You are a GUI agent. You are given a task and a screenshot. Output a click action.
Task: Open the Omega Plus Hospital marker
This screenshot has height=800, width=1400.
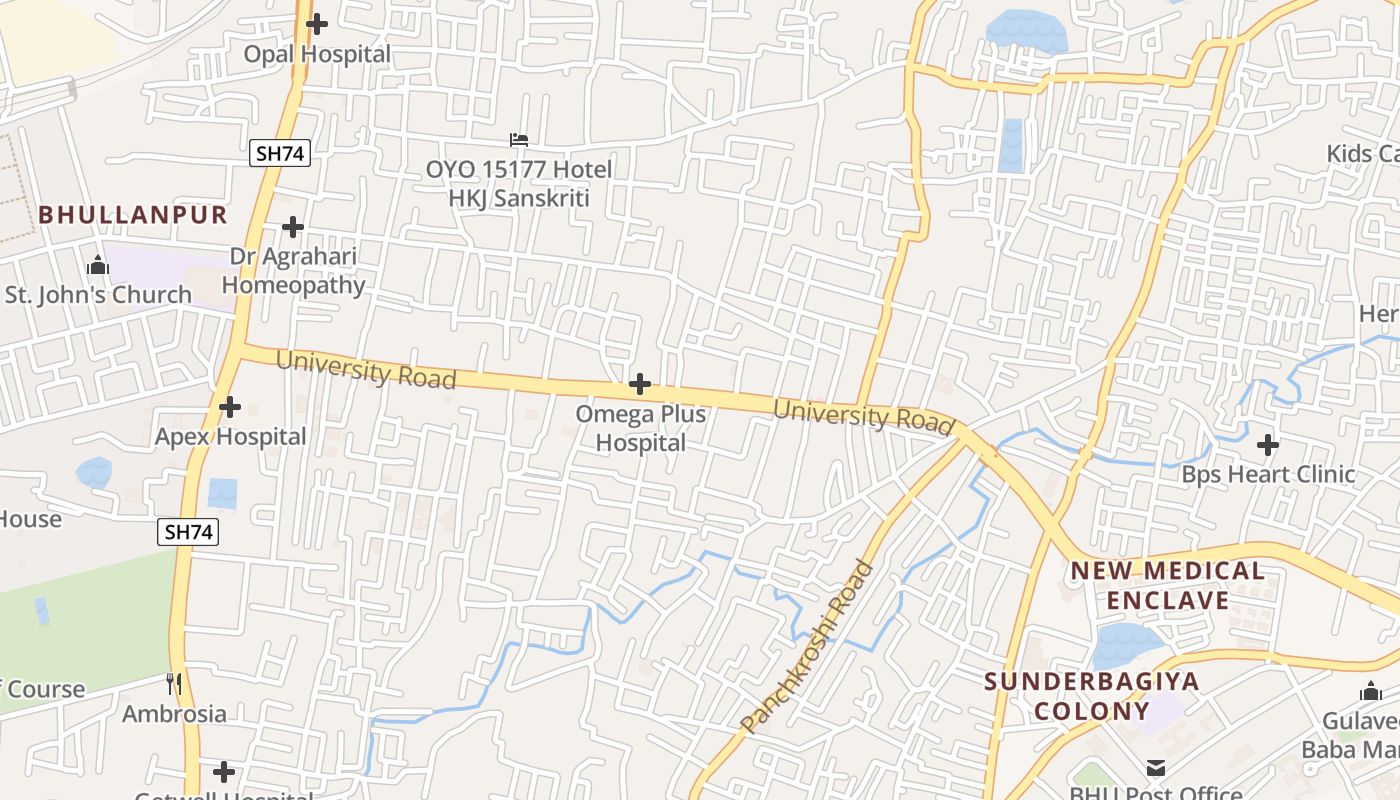click(x=640, y=384)
